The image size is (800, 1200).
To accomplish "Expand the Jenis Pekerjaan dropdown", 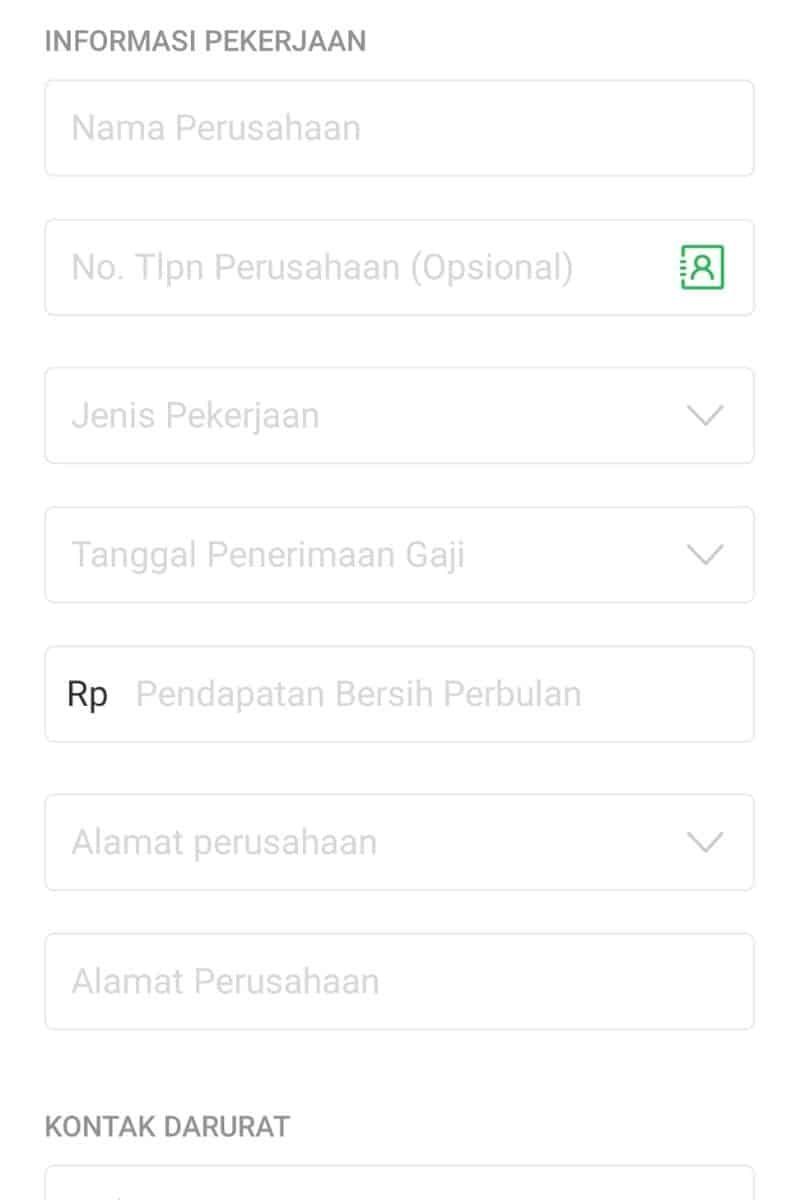I will tap(399, 415).
